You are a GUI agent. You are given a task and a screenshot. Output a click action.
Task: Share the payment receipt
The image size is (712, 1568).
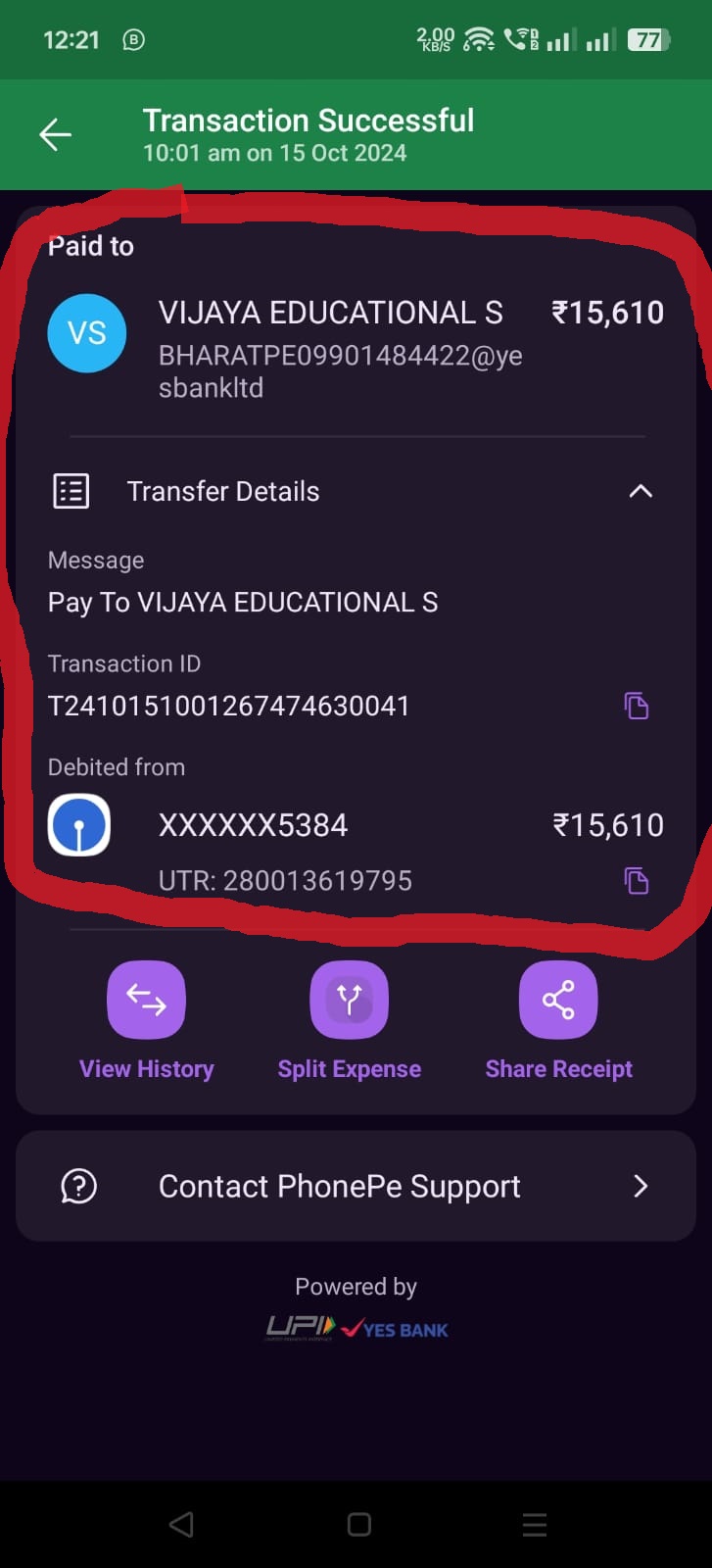558,1001
